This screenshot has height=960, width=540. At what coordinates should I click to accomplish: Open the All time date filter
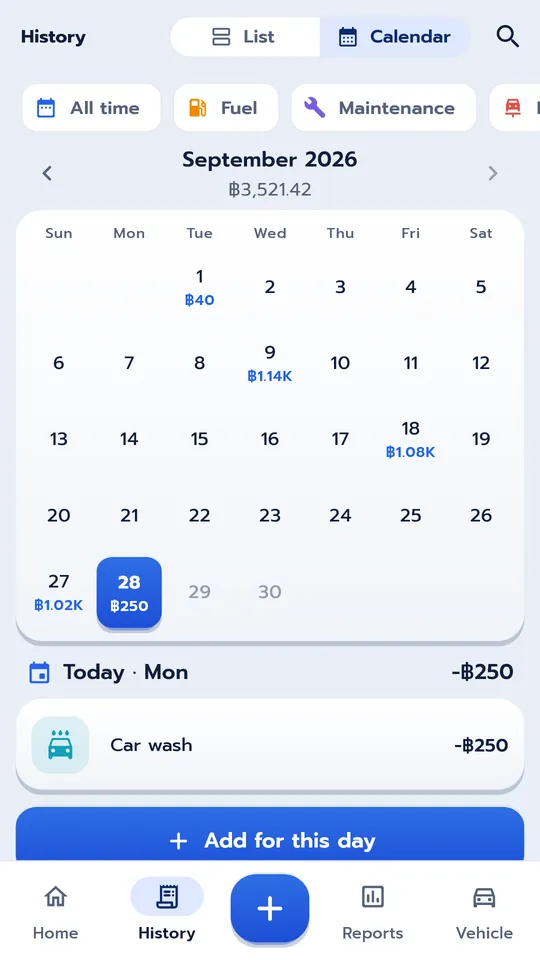click(91, 108)
